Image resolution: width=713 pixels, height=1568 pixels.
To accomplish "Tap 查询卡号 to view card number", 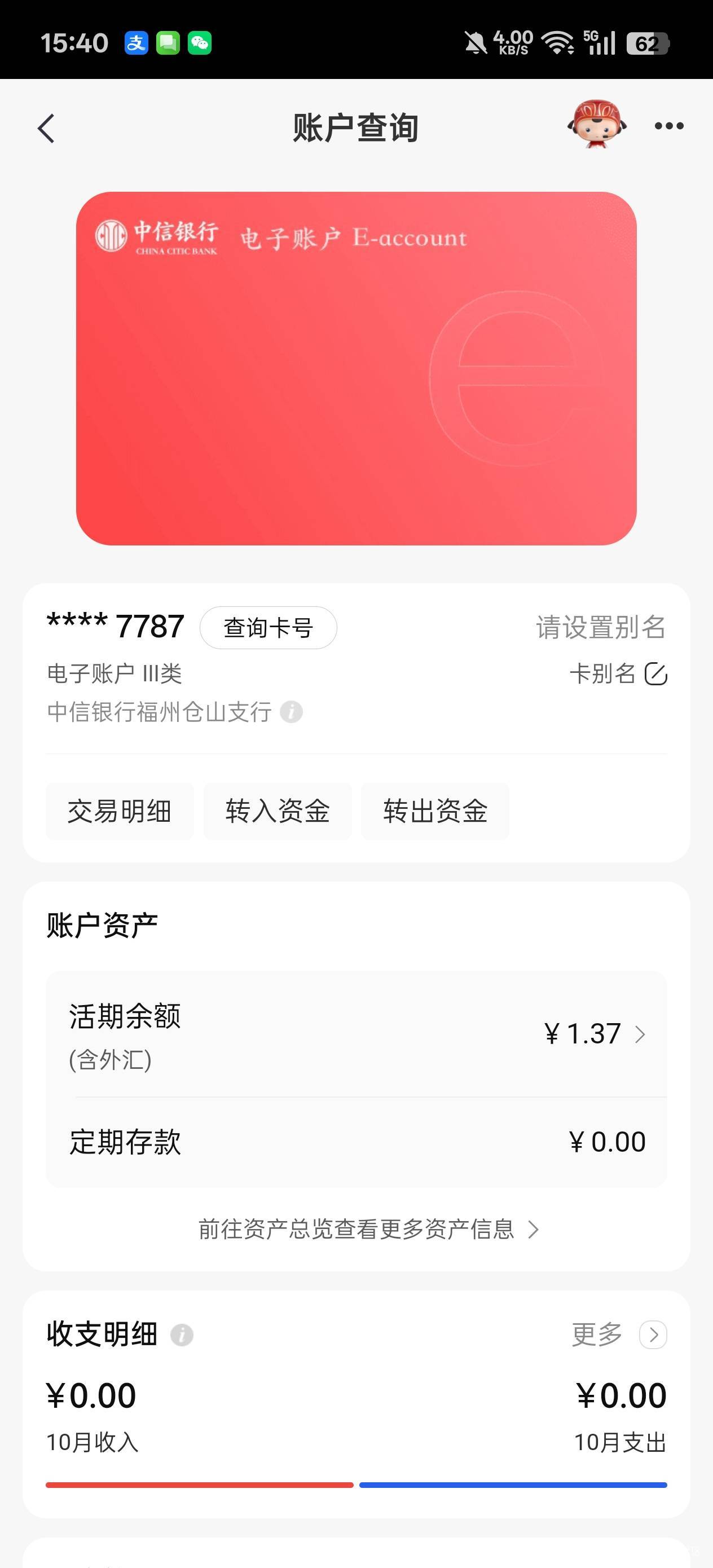I will pyautogui.click(x=268, y=628).
